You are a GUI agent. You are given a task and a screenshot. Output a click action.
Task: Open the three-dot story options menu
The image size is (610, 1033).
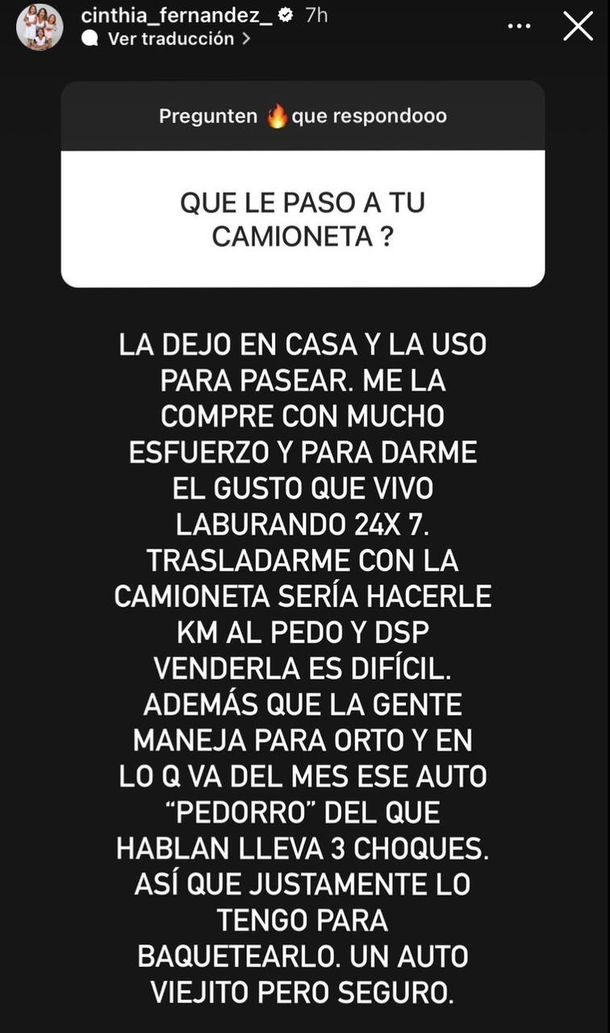coord(519,26)
